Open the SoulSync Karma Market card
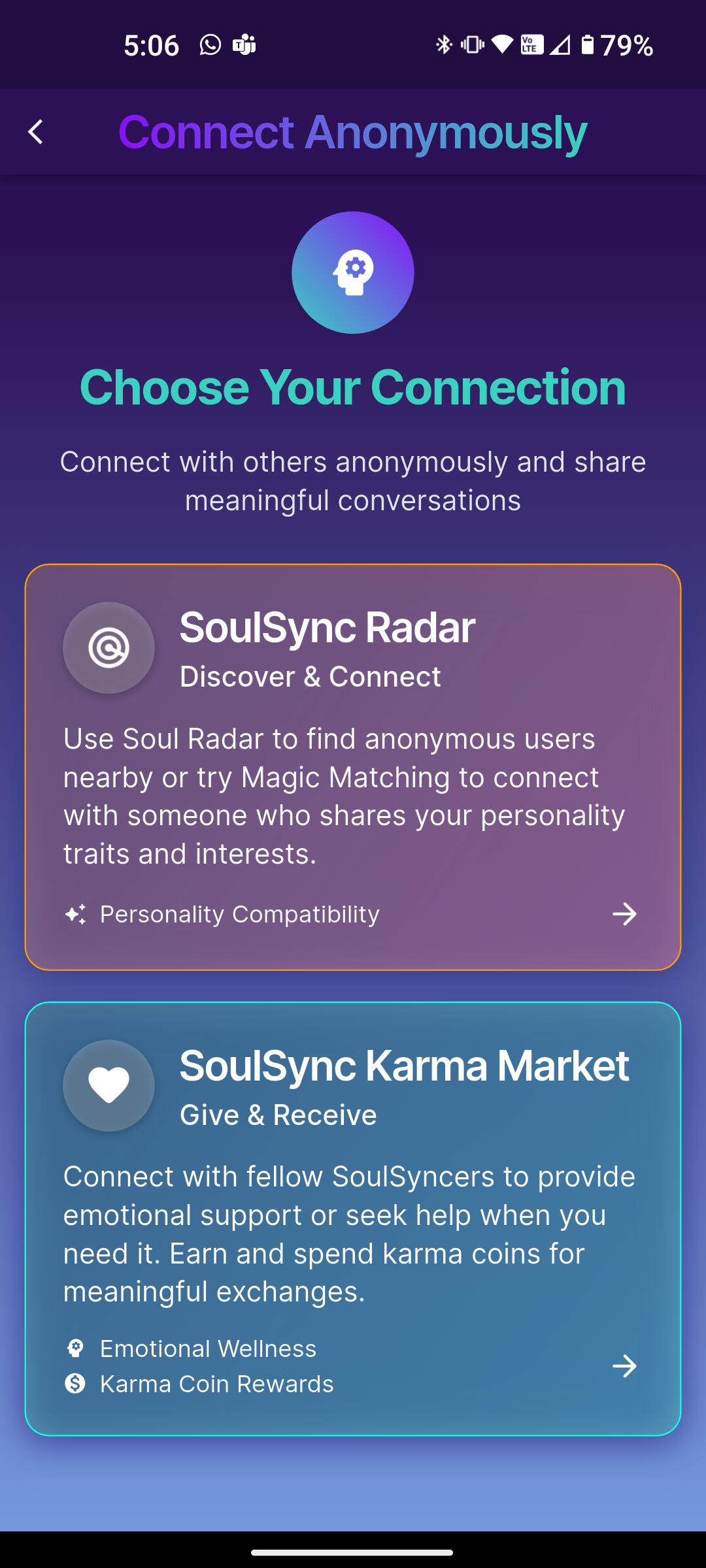This screenshot has height=1568, width=706. coord(353,1218)
